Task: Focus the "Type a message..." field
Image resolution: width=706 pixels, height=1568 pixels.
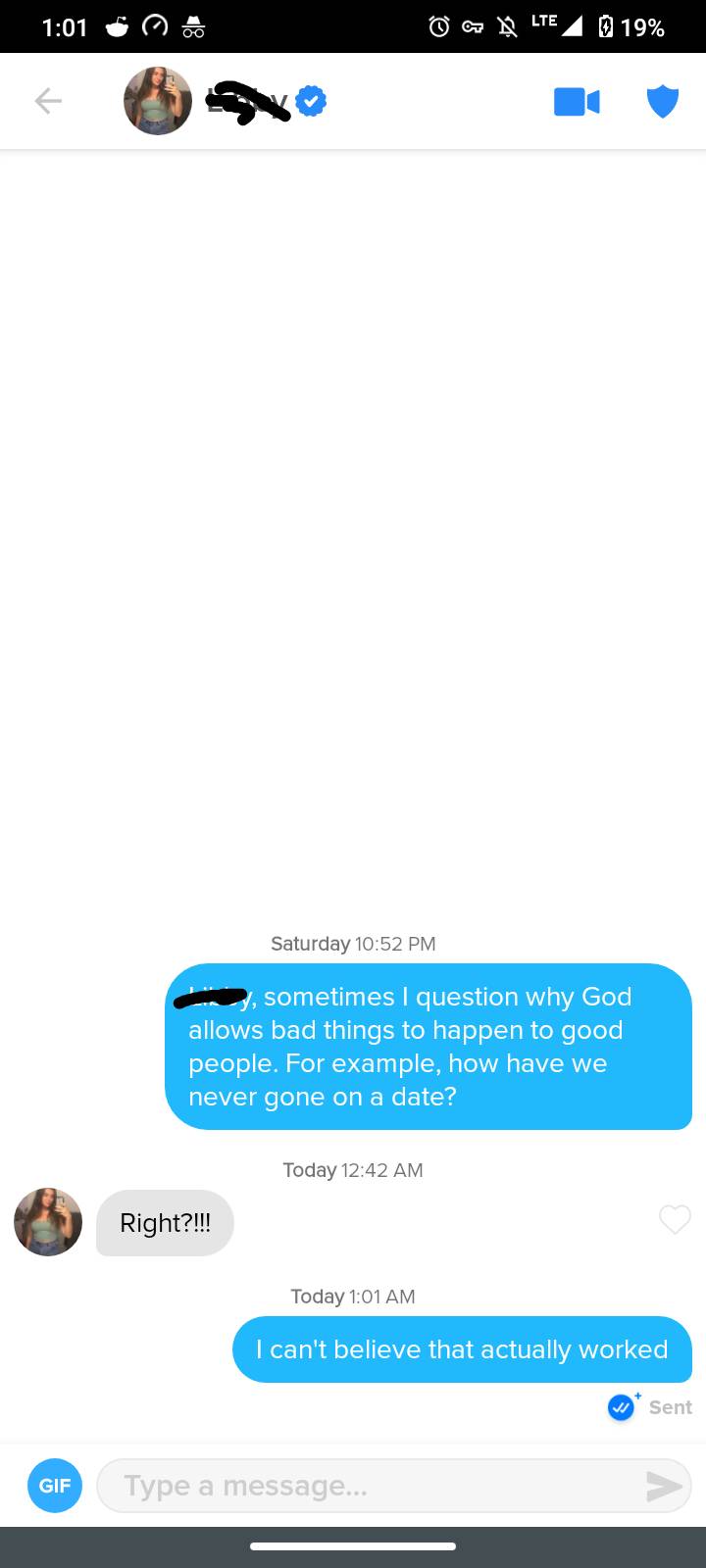Action: pyautogui.click(x=373, y=1486)
